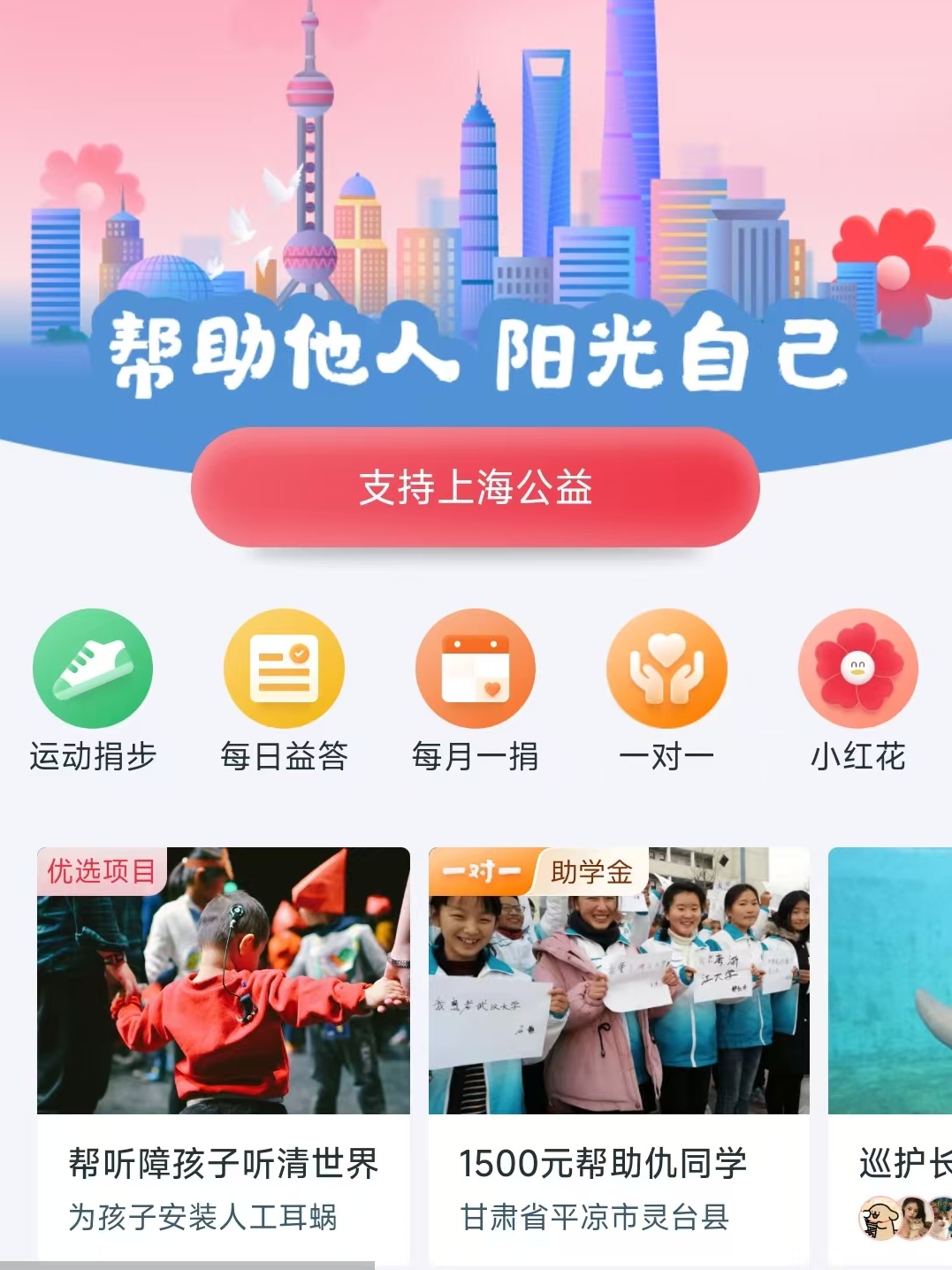Tap the 支持上海公益 button
This screenshot has width=952, height=1270.
point(476,487)
